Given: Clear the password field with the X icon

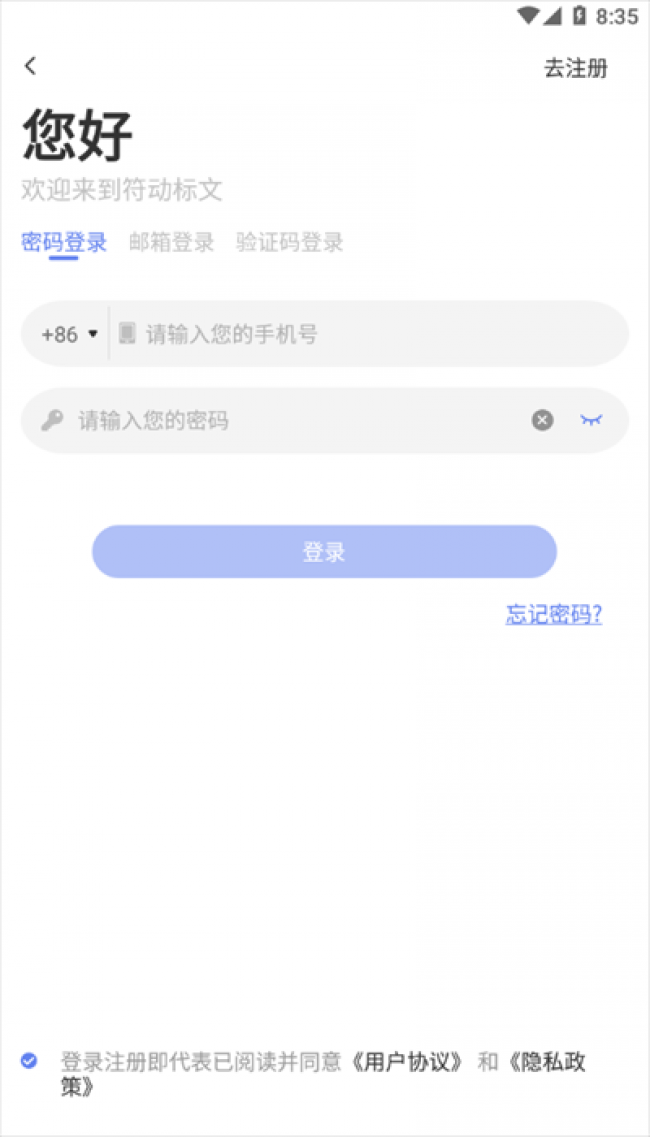Looking at the screenshot, I should coord(543,420).
